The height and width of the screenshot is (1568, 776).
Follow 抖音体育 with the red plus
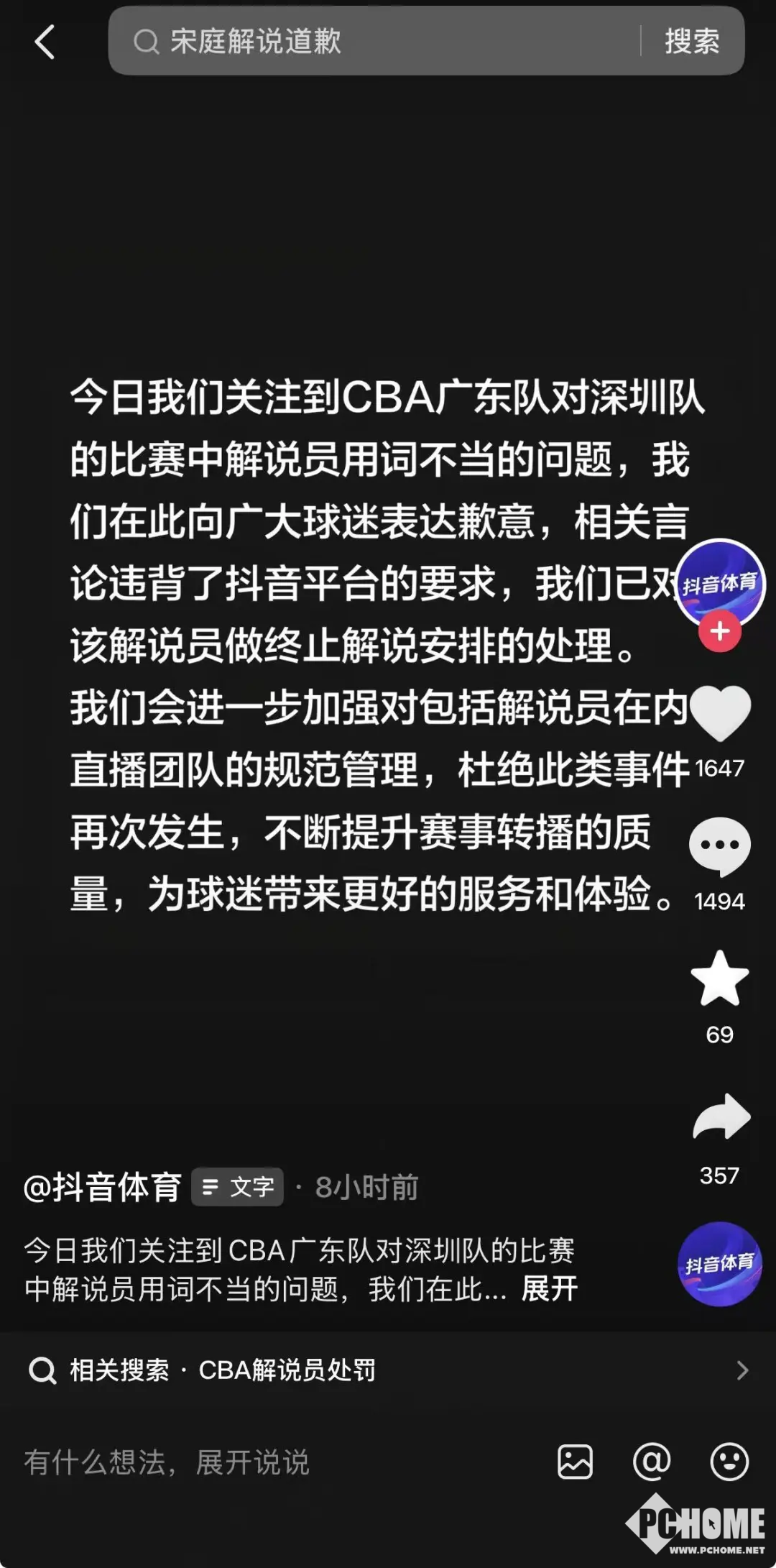coord(720,632)
